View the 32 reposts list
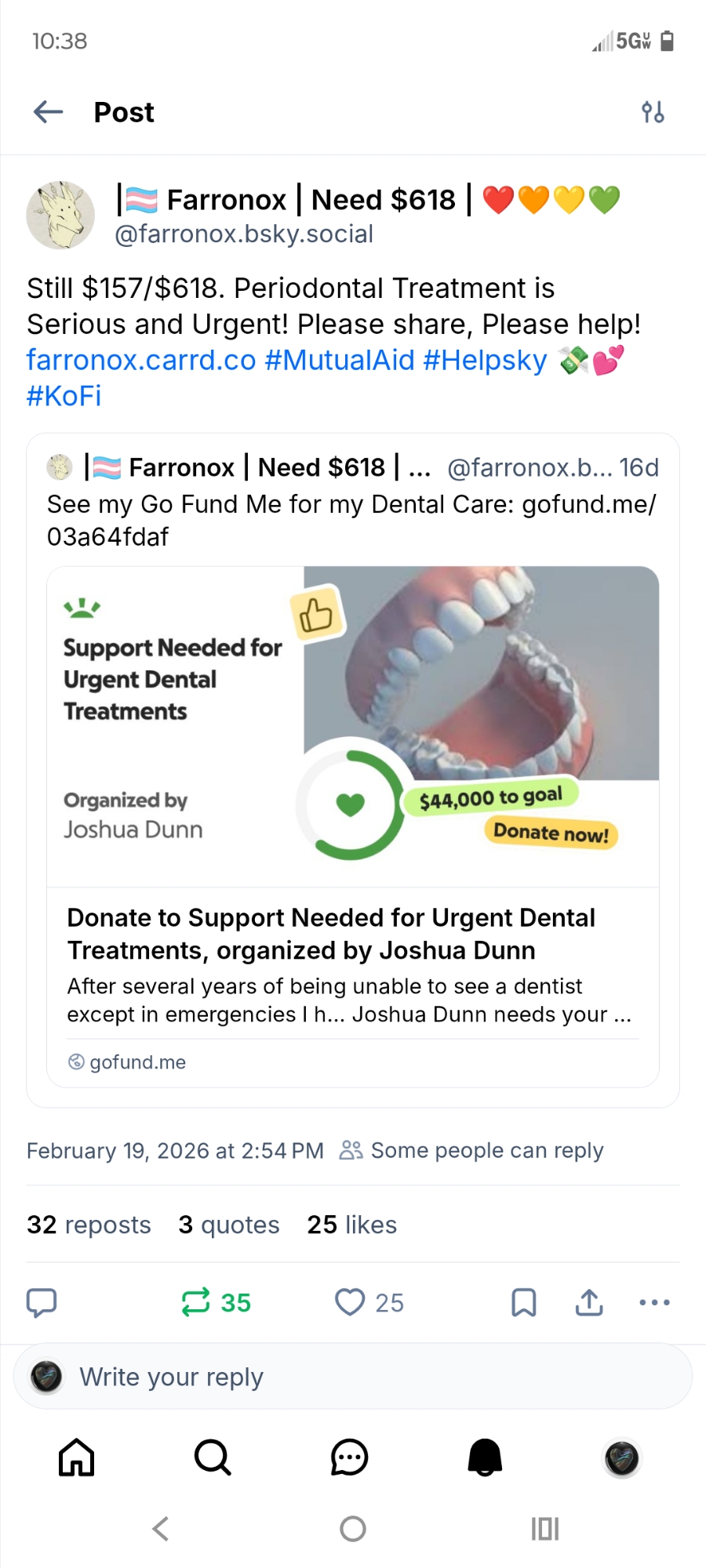The image size is (706, 1568). [89, 1225]
